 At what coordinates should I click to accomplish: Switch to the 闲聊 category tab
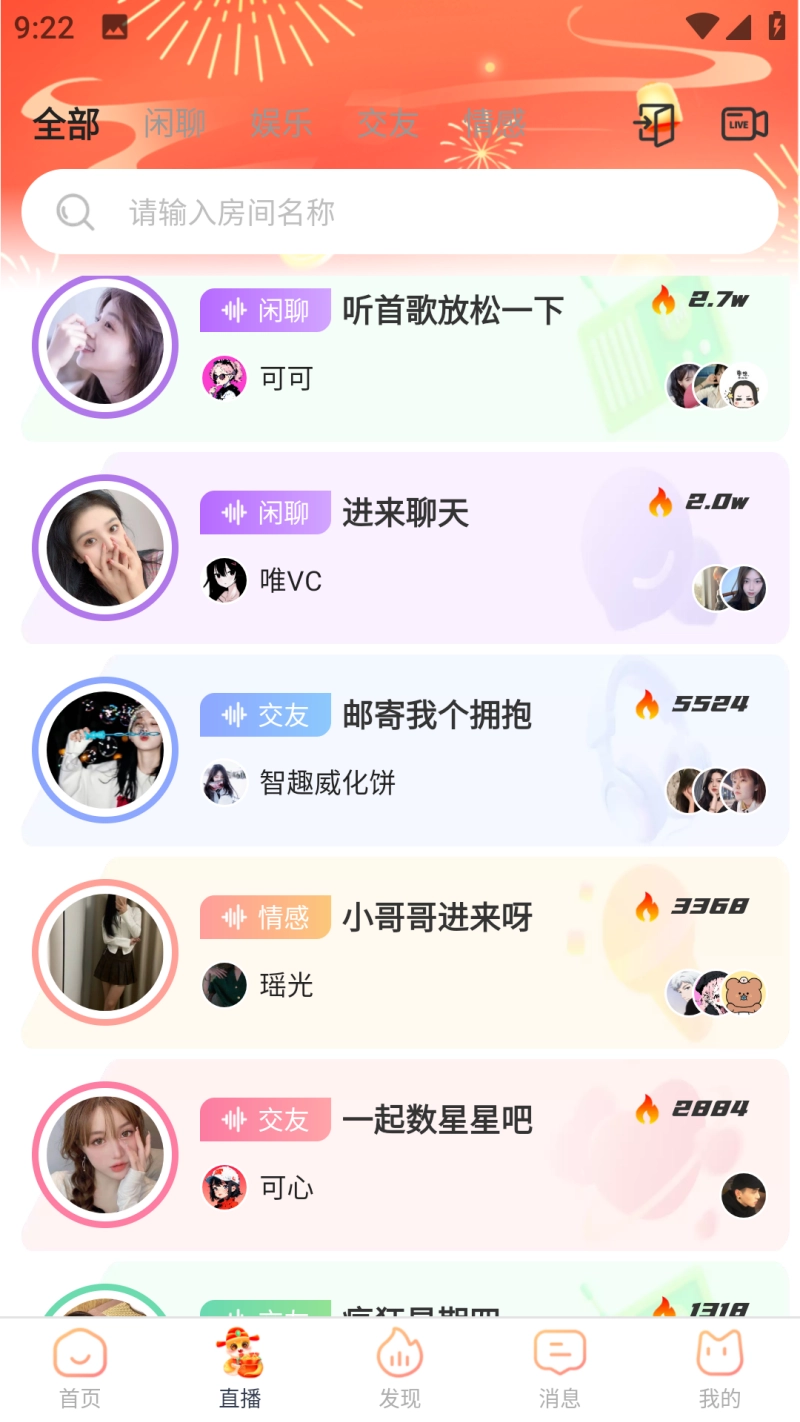click(175, 124)
